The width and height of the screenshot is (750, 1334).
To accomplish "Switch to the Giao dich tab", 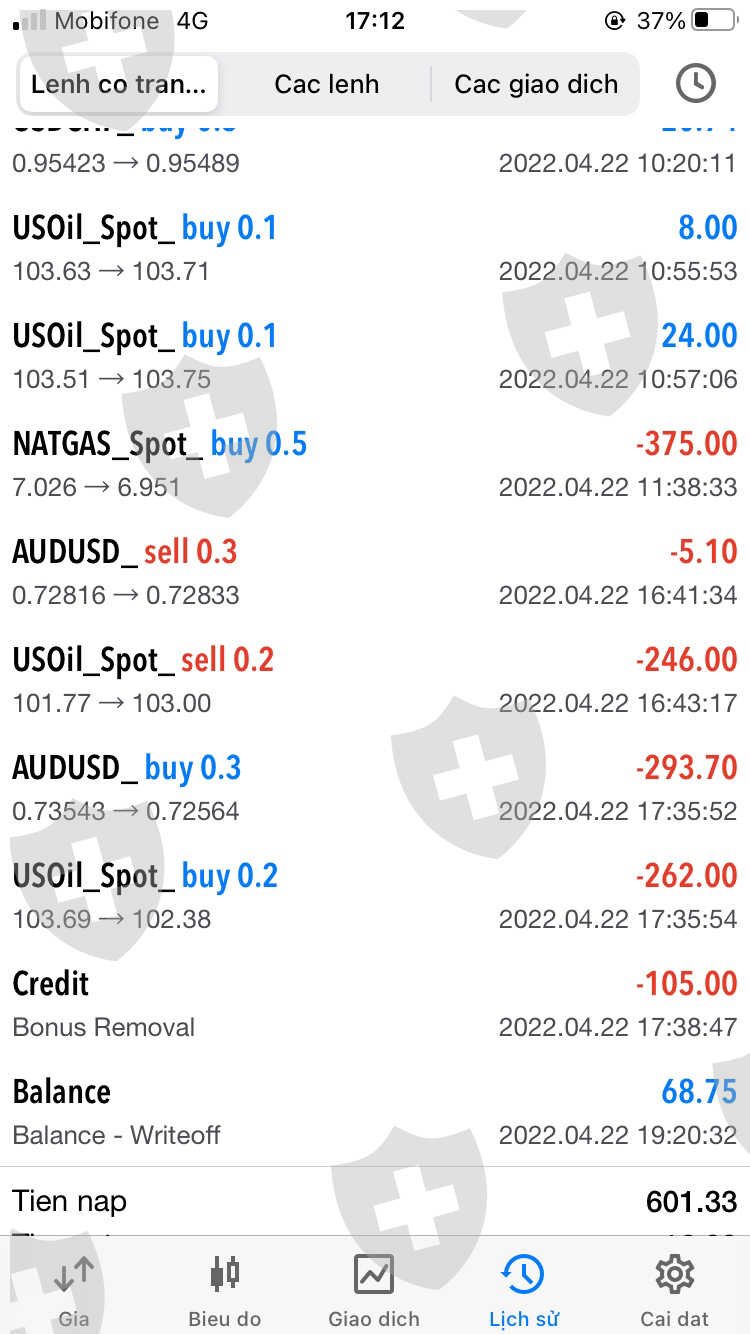I will [374, 1290].
